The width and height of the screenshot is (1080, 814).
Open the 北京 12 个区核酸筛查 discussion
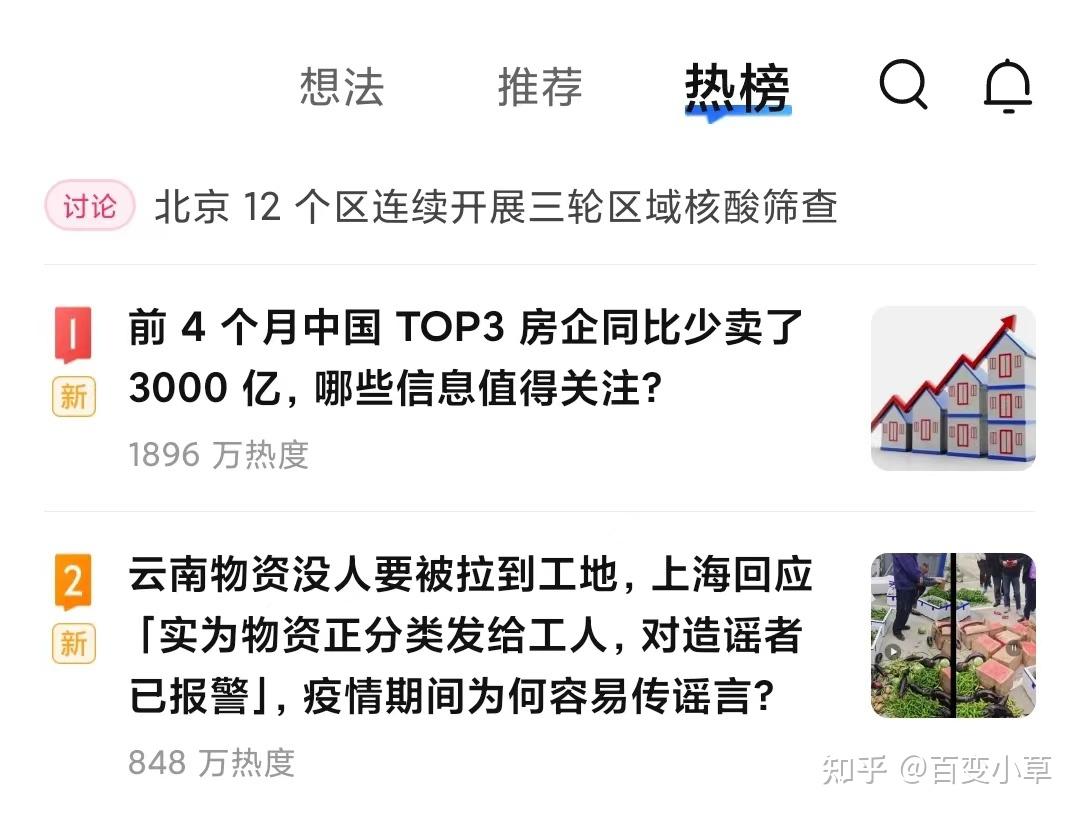coord(495,207)
